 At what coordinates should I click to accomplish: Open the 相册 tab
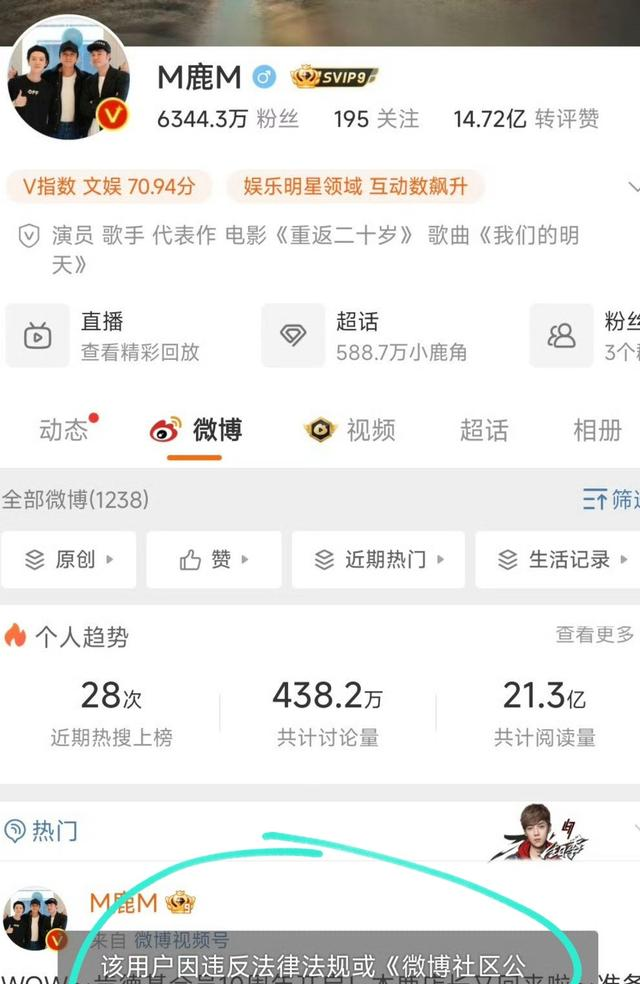pos(597,431)
